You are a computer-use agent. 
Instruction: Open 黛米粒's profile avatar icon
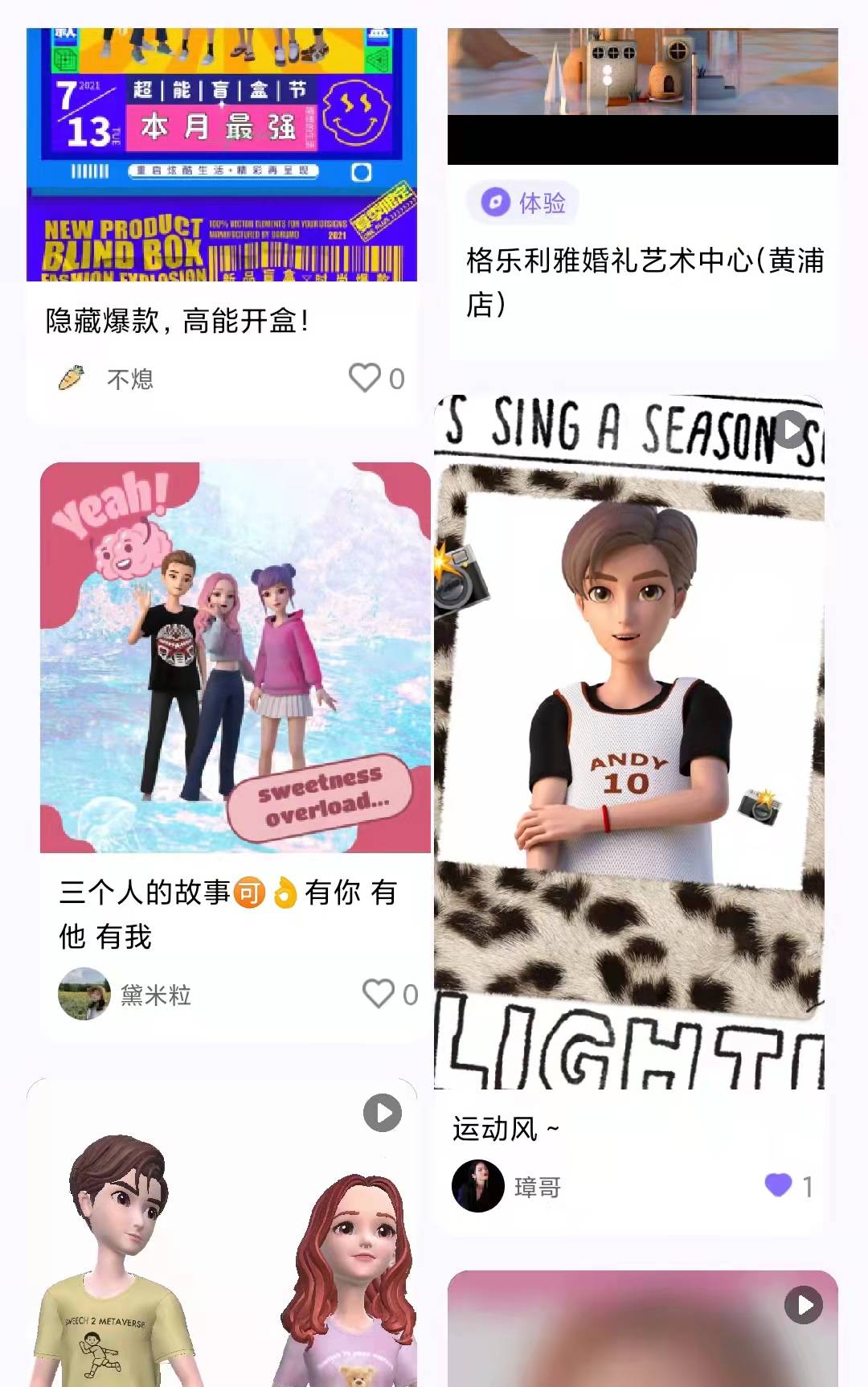pos(84,995)
